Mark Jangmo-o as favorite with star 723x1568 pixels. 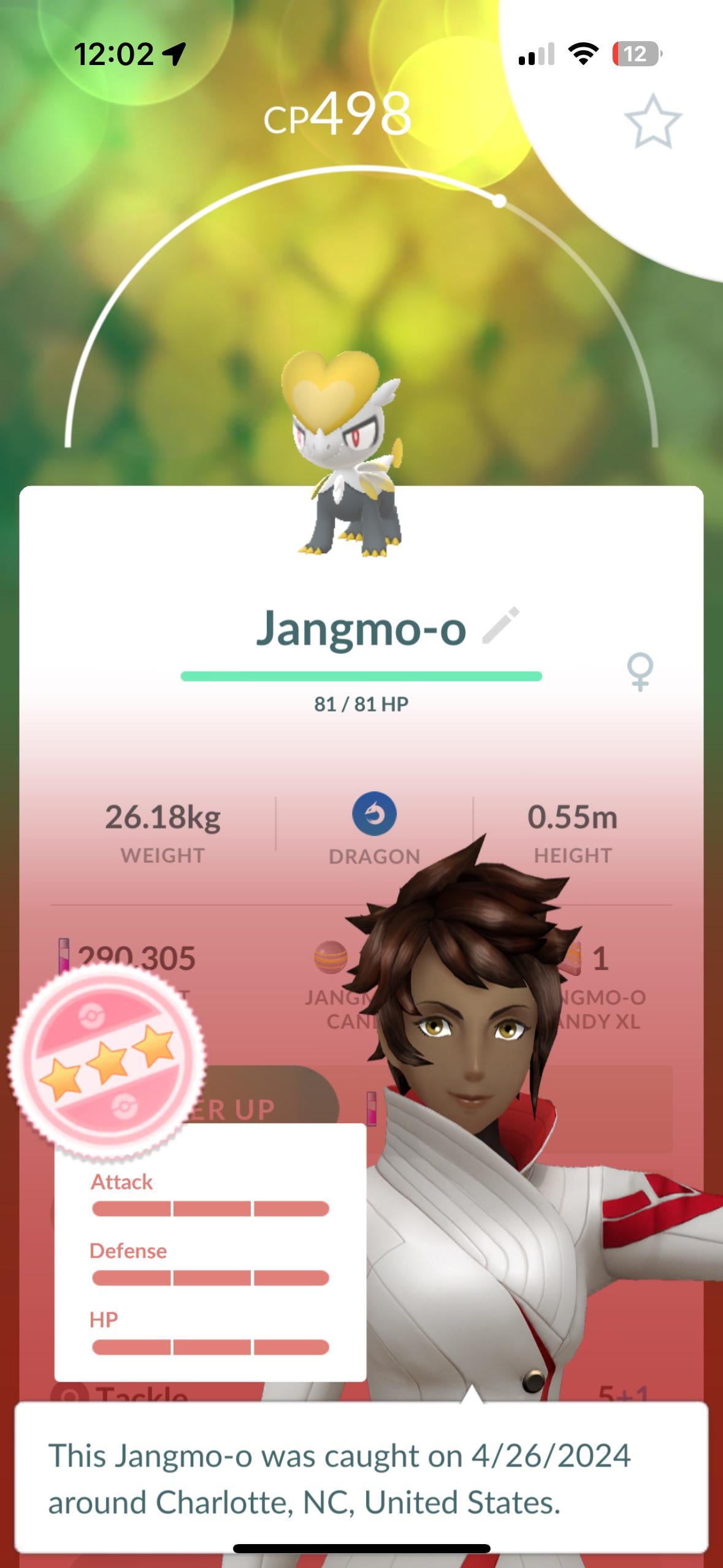(652, 121)
